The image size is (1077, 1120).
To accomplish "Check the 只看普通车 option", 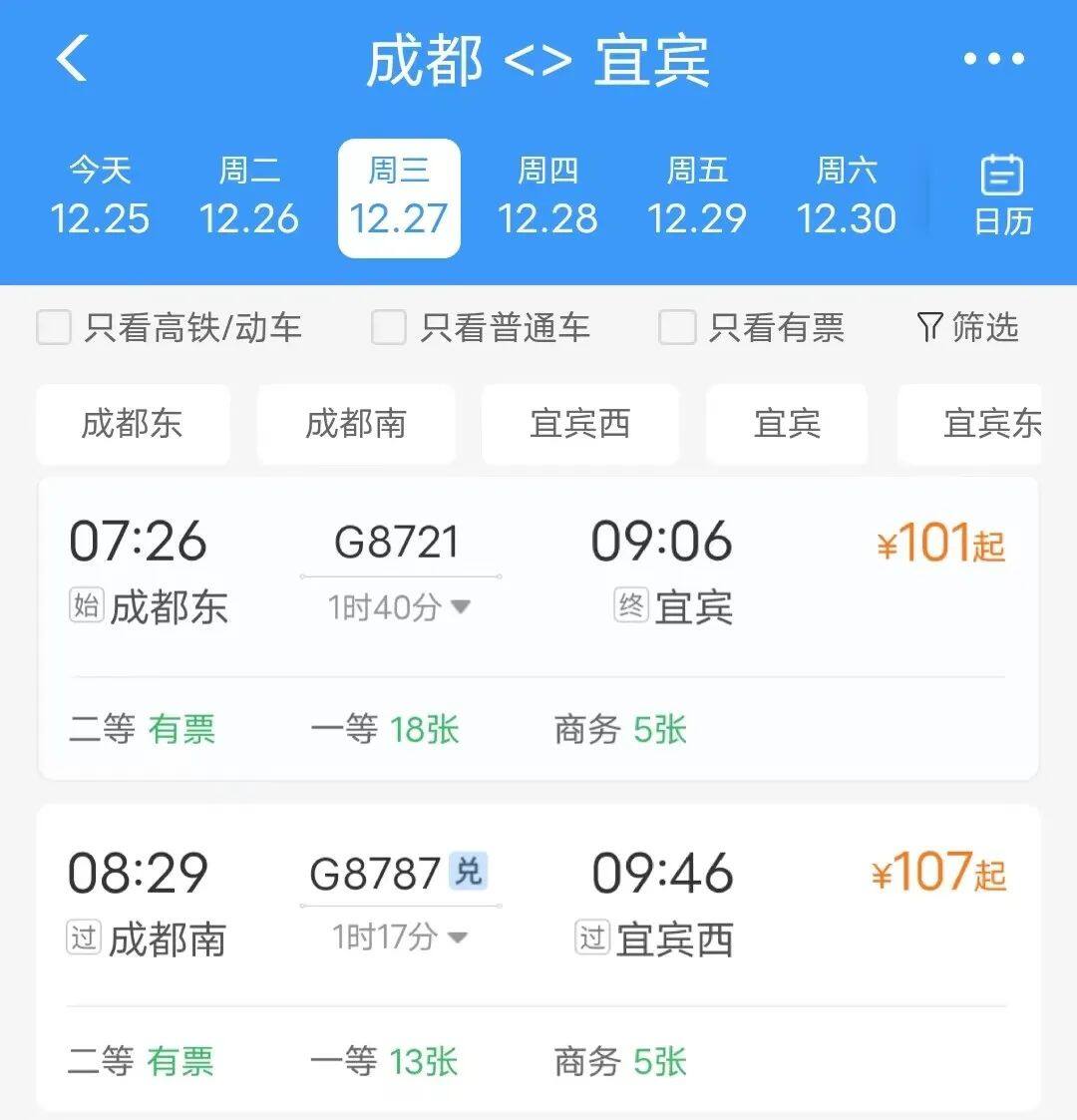I will pyautogui.click(x=387, y=328).
